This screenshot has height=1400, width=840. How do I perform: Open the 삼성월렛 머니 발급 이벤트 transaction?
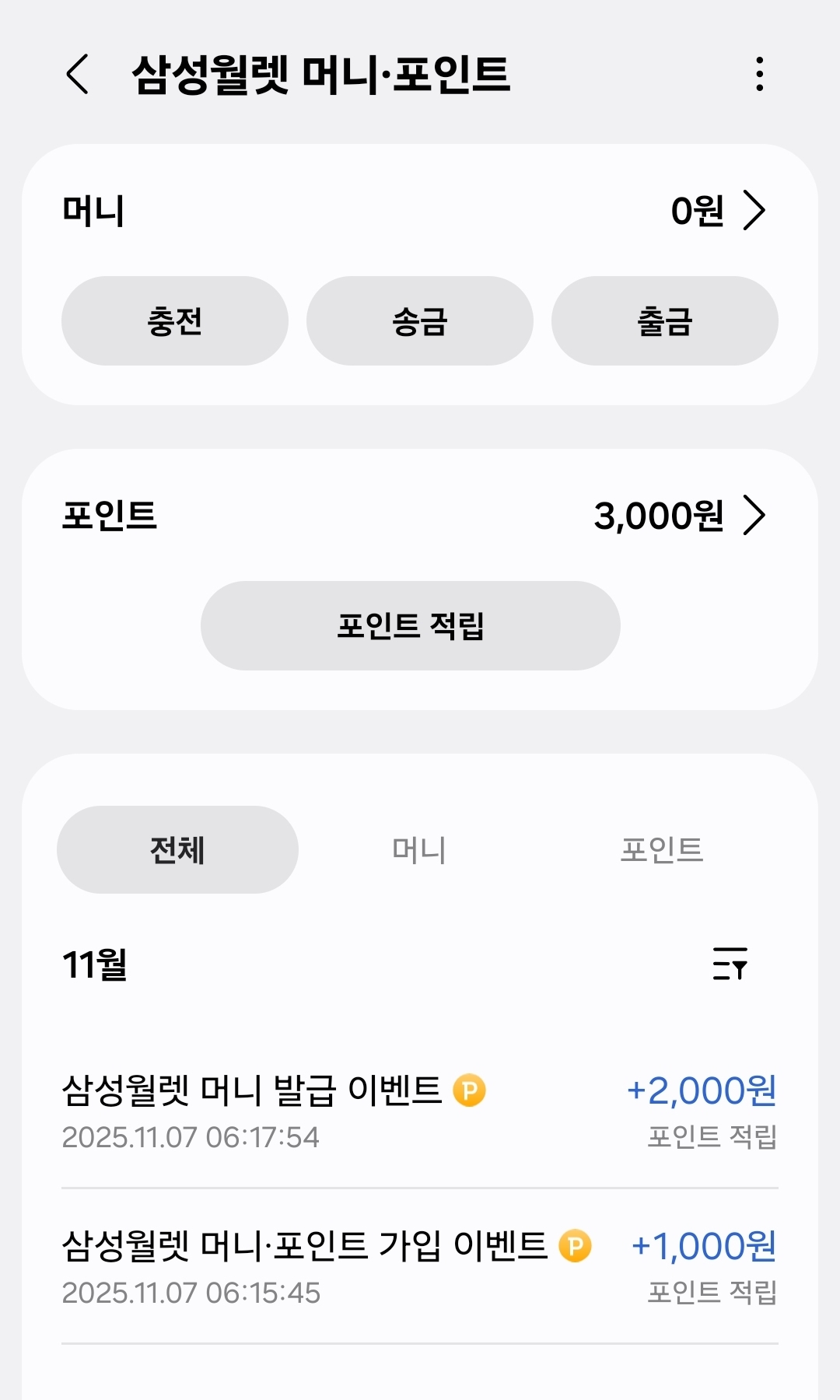(420, 1111)
